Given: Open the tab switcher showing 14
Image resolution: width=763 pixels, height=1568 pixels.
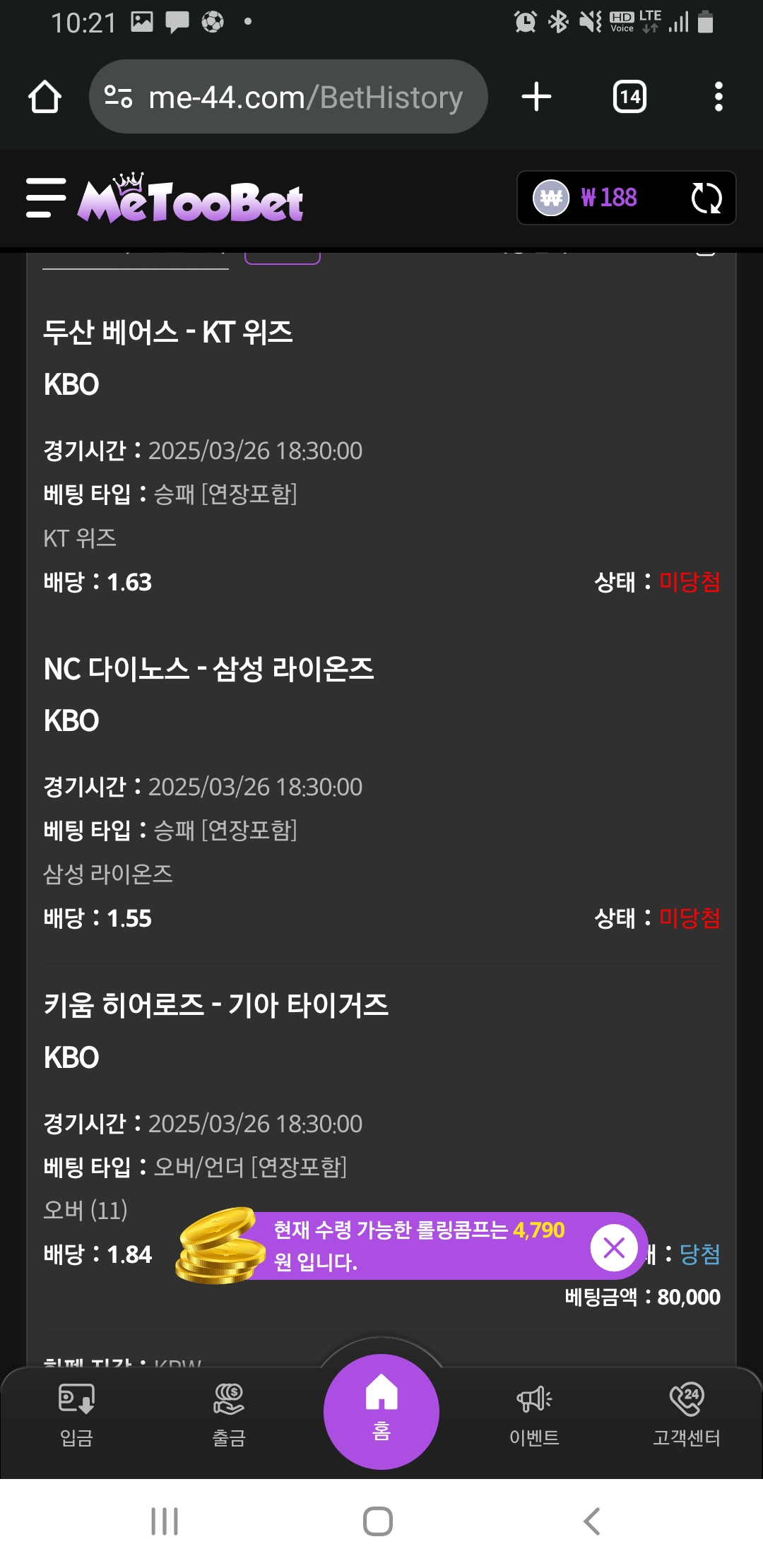Looking at the screenshot, I should click(629, 97).
